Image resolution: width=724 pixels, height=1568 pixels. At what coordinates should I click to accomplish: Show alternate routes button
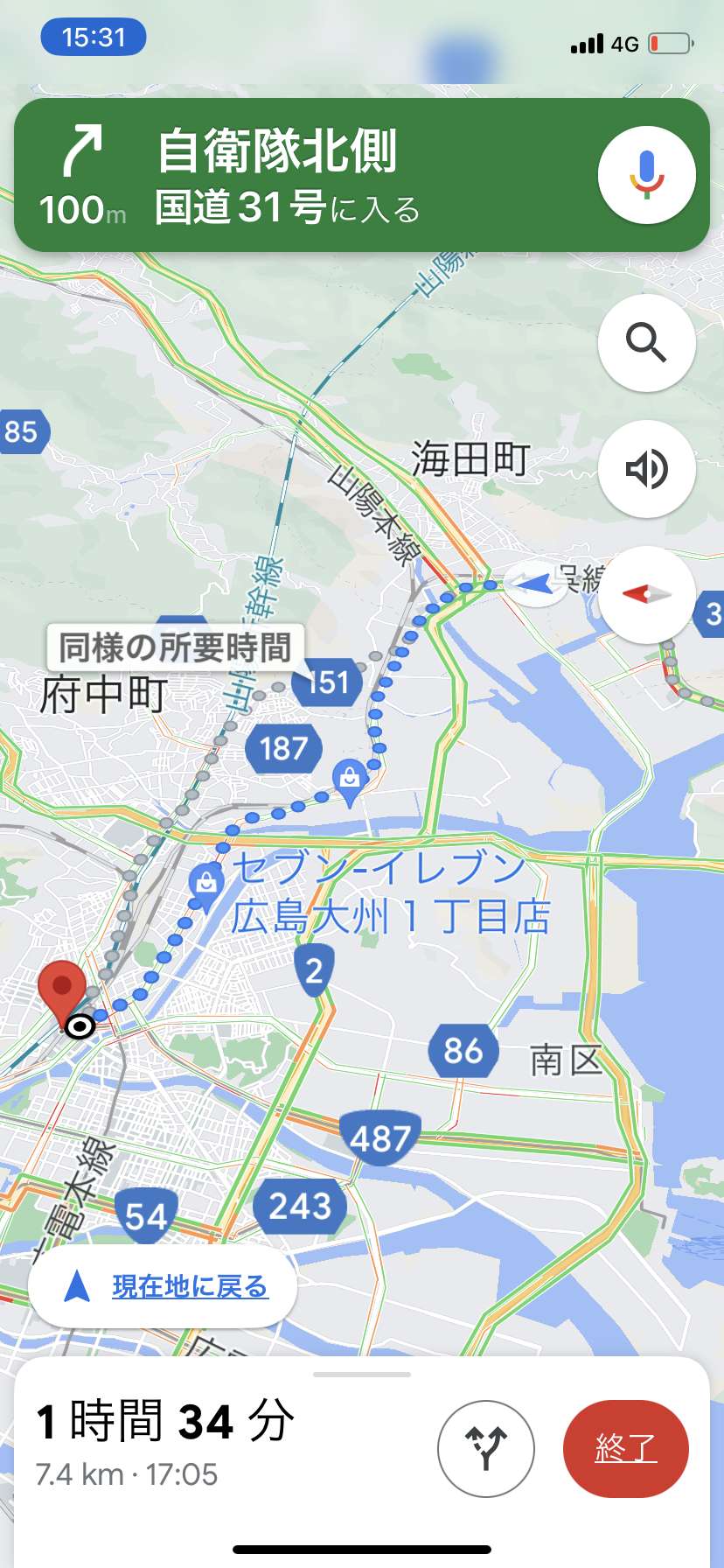coord(485,1448)
